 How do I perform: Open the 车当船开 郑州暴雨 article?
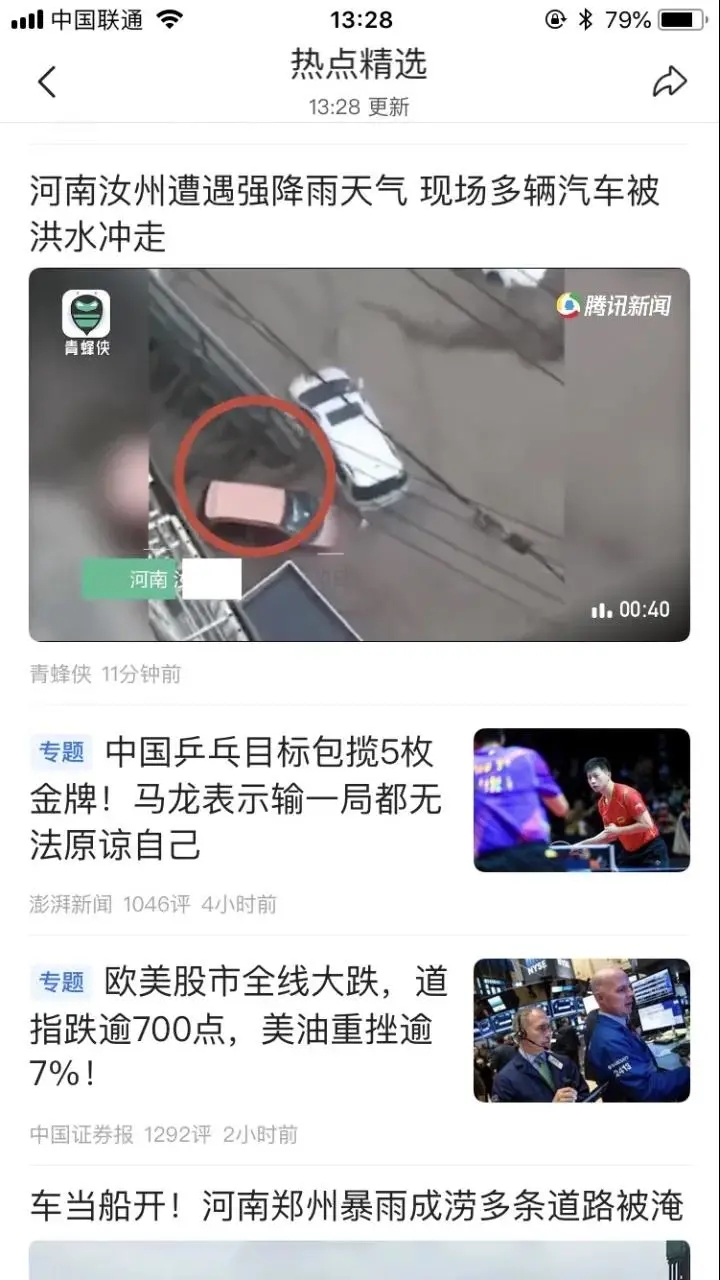[x=356, y=1205]
